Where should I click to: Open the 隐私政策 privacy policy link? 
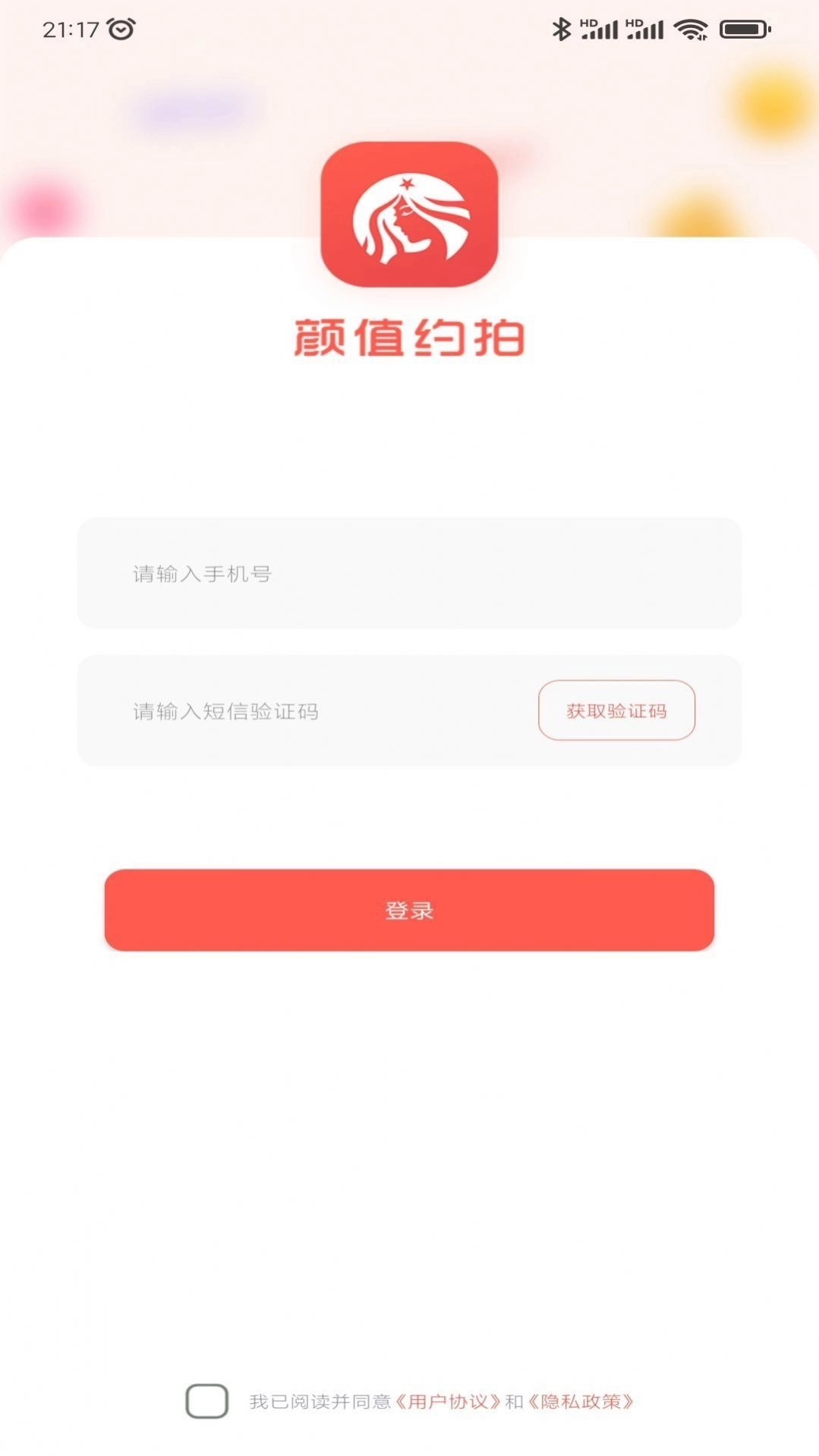583,1402
